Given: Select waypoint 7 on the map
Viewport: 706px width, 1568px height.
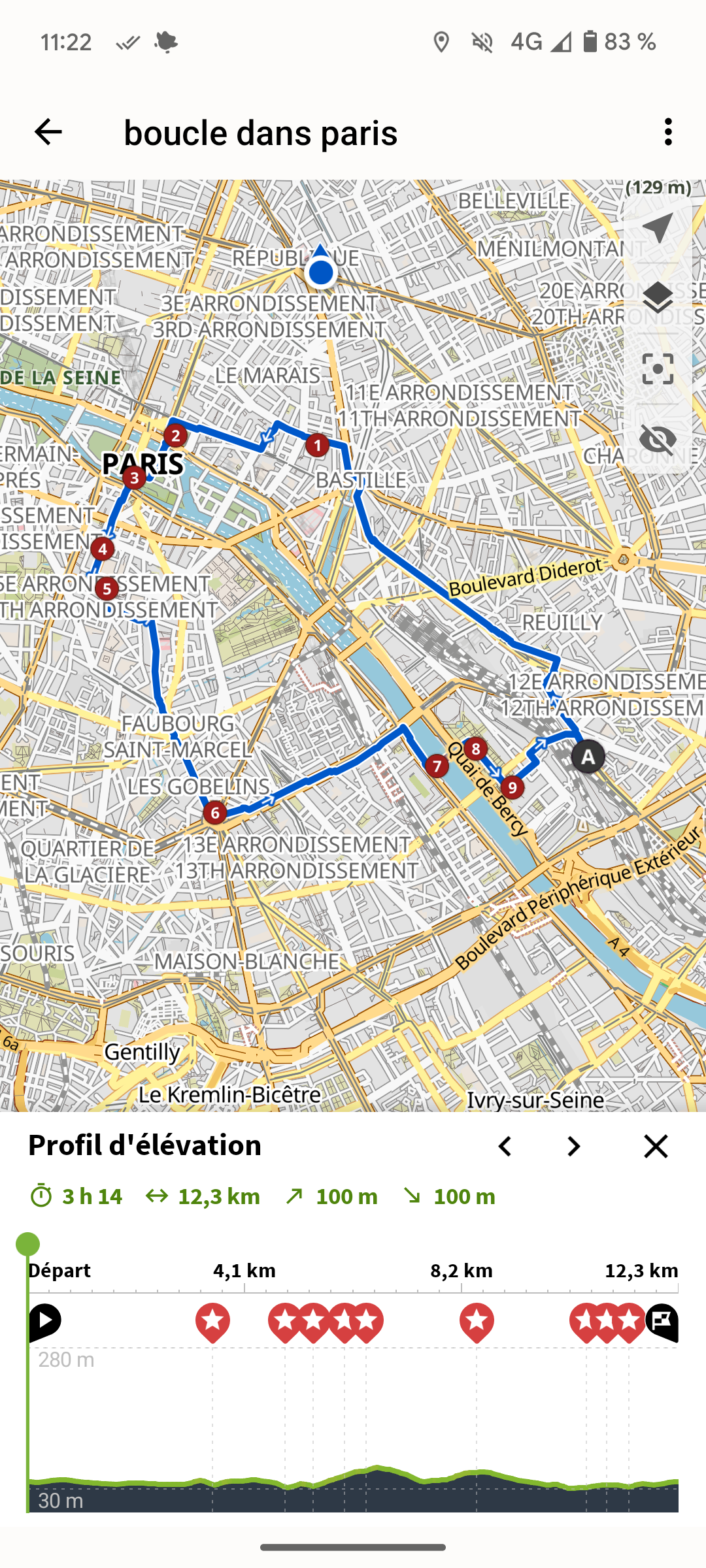Looking at the screenshot, I should pos(437,766).
